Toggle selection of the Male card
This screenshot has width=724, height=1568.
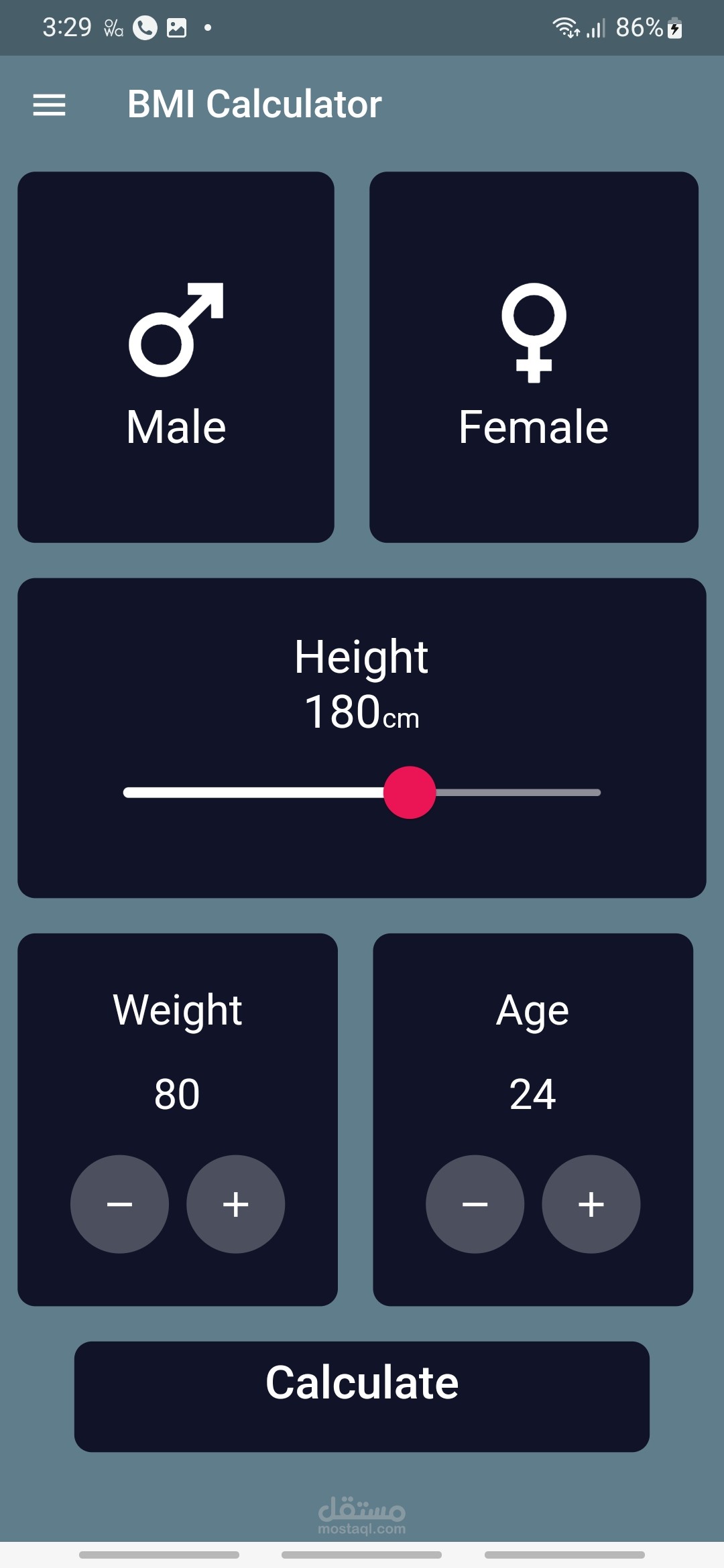click(177, 355)
